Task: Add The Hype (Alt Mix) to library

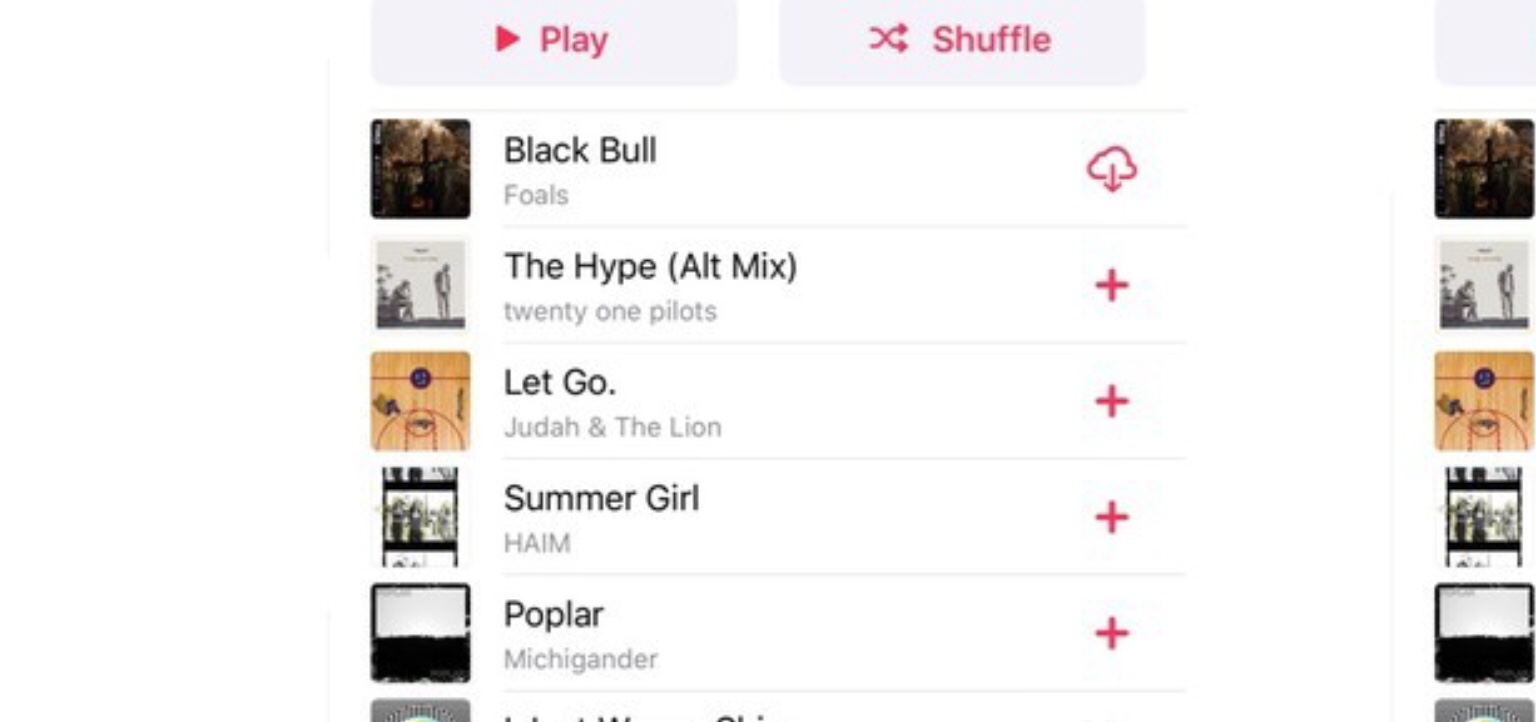Action: click(1111, 286)
